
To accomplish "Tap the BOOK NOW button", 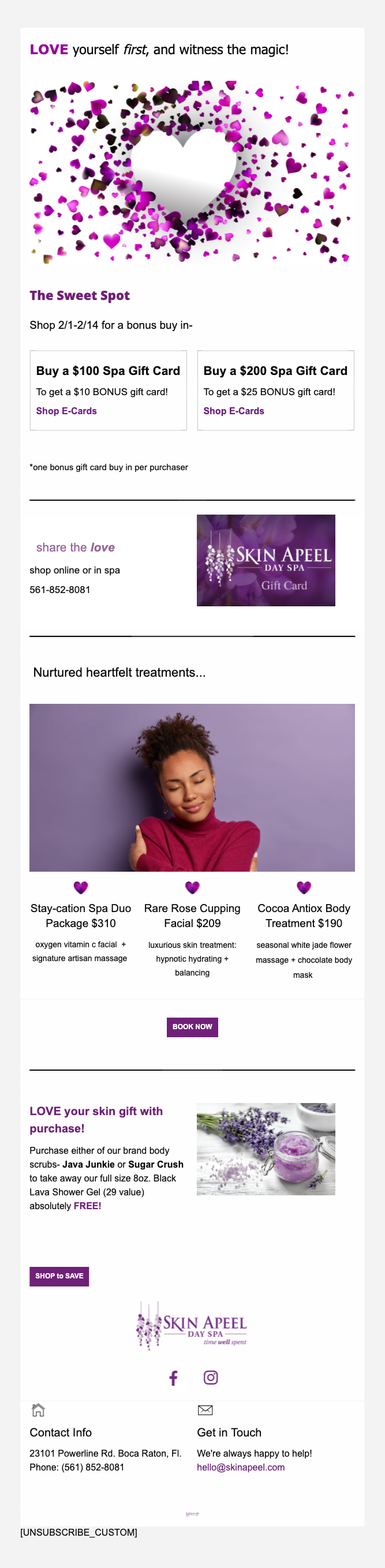I will (x=192, y=1027).
